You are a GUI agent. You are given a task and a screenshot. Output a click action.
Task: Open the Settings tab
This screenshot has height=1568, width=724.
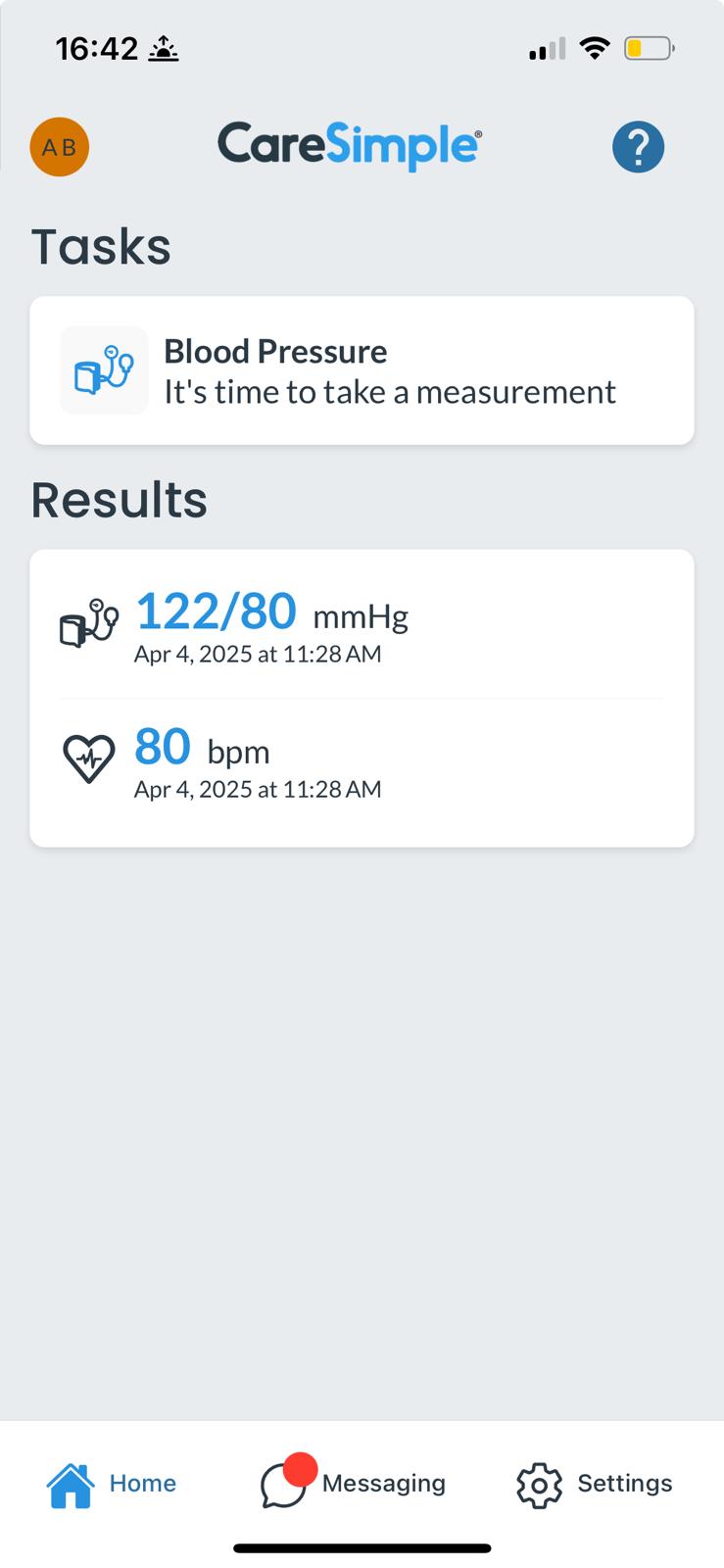(595, 1484)
